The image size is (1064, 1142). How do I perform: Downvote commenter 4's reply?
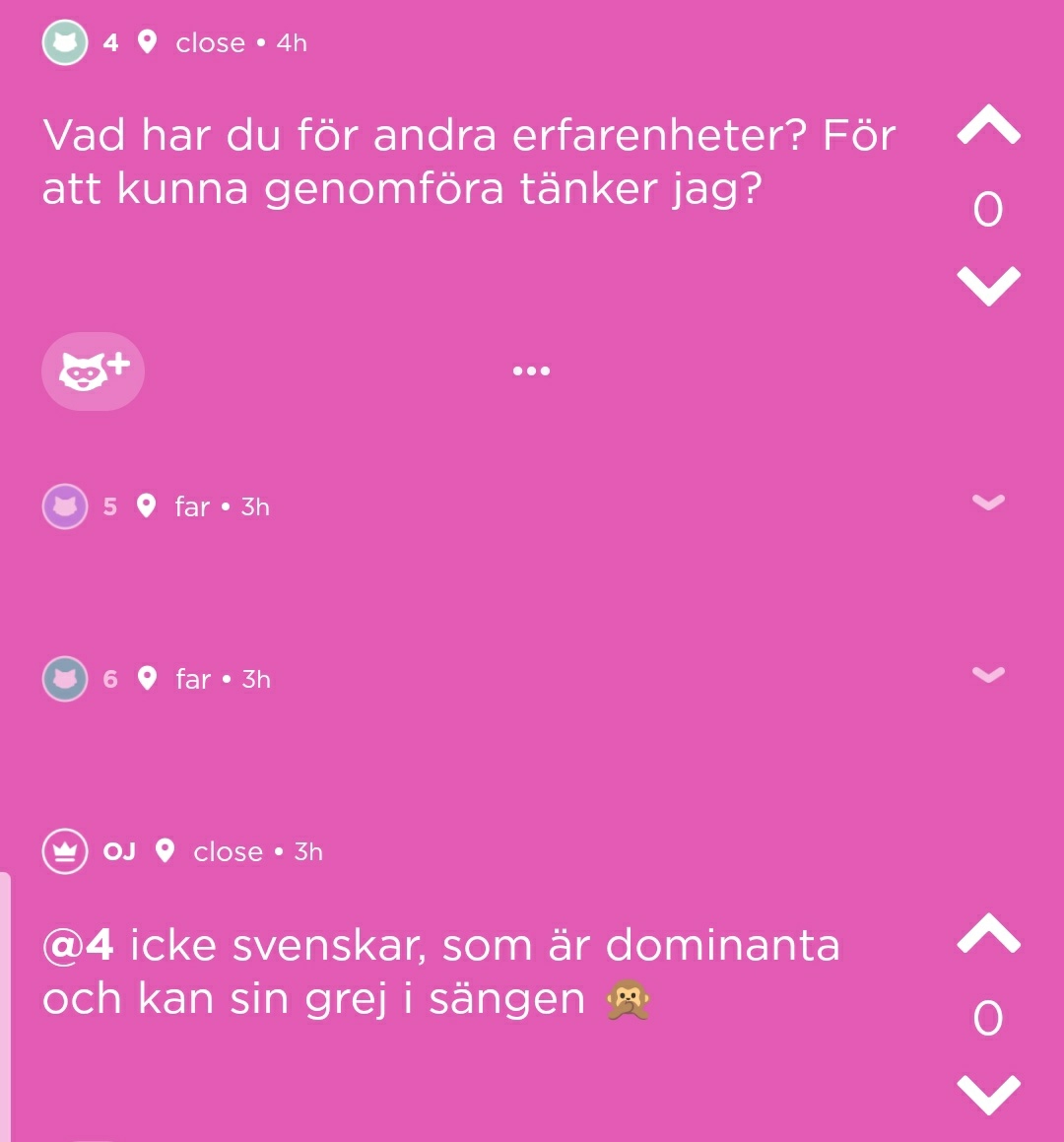pyautogui.click(x=988, y=286)
